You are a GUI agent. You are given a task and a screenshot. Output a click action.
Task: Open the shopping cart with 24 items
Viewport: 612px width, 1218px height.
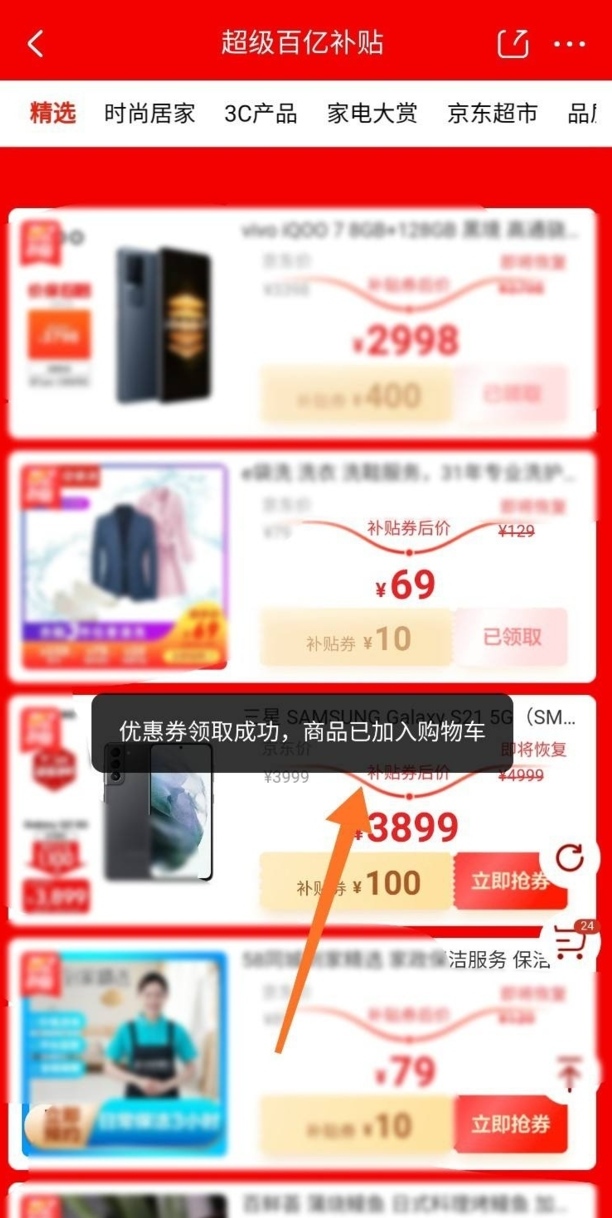click(x=571, y=940)
